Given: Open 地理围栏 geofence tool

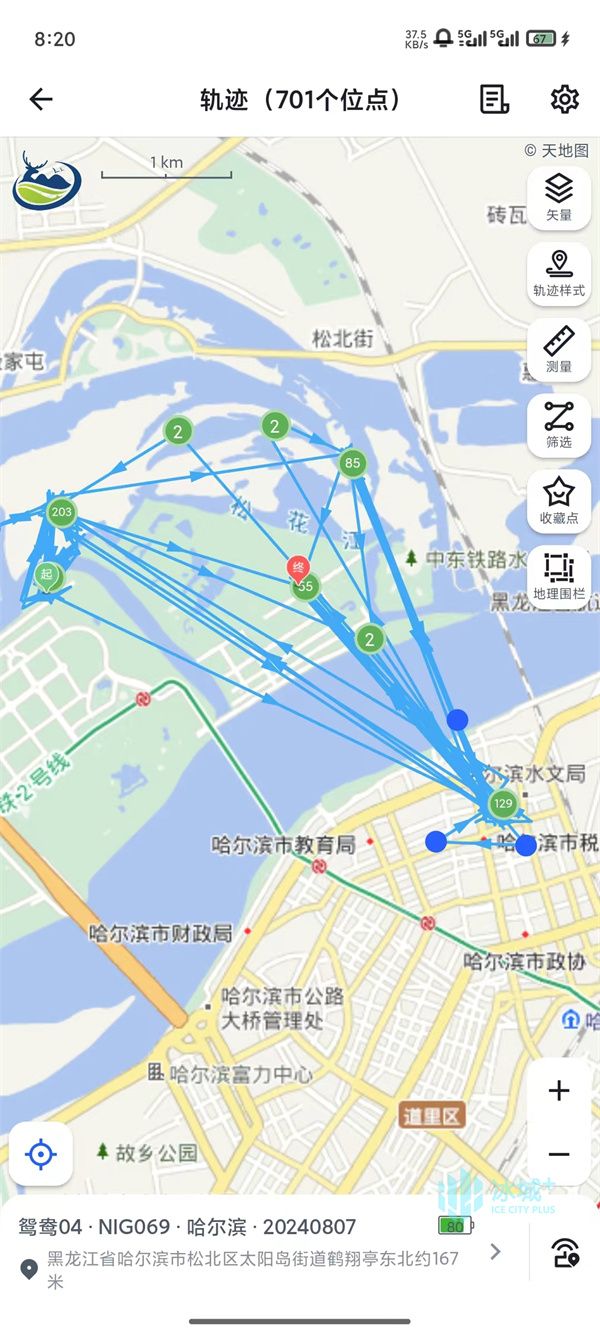Looking at the screenshot, I should [559, 577].
